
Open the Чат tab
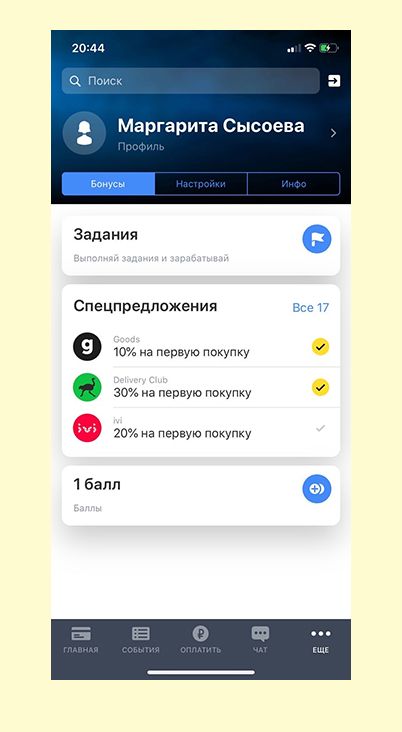coord(260,640)
